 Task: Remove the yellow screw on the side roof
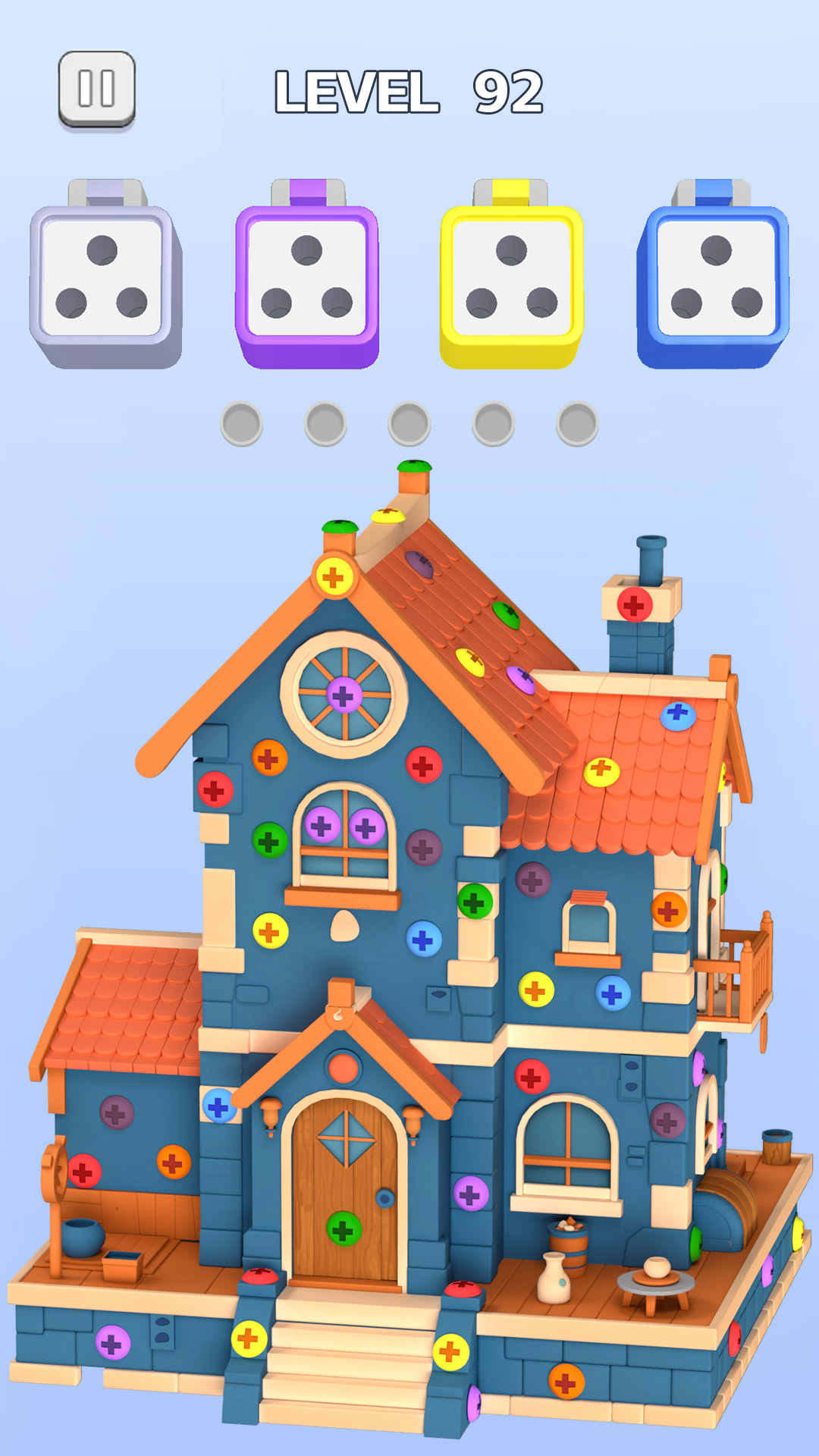click(x=601, y=770)
